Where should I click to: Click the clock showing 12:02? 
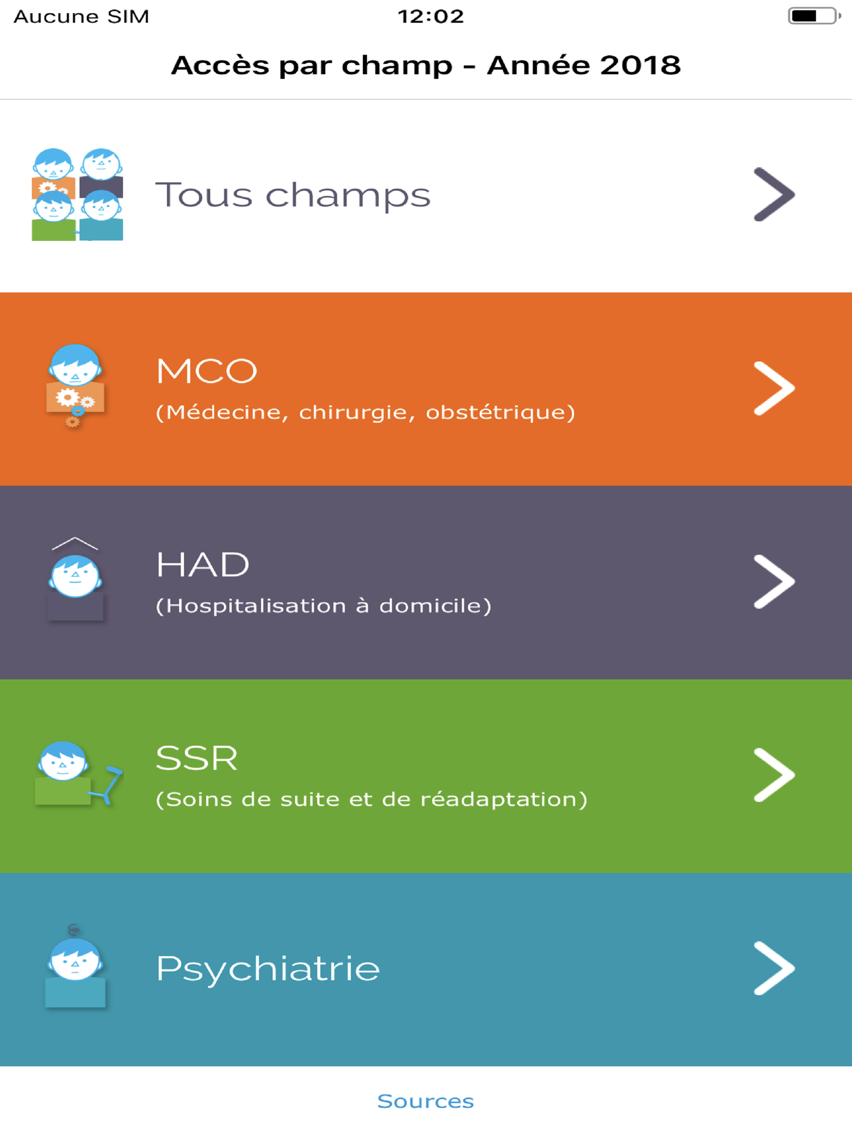(x=426, y=15)
